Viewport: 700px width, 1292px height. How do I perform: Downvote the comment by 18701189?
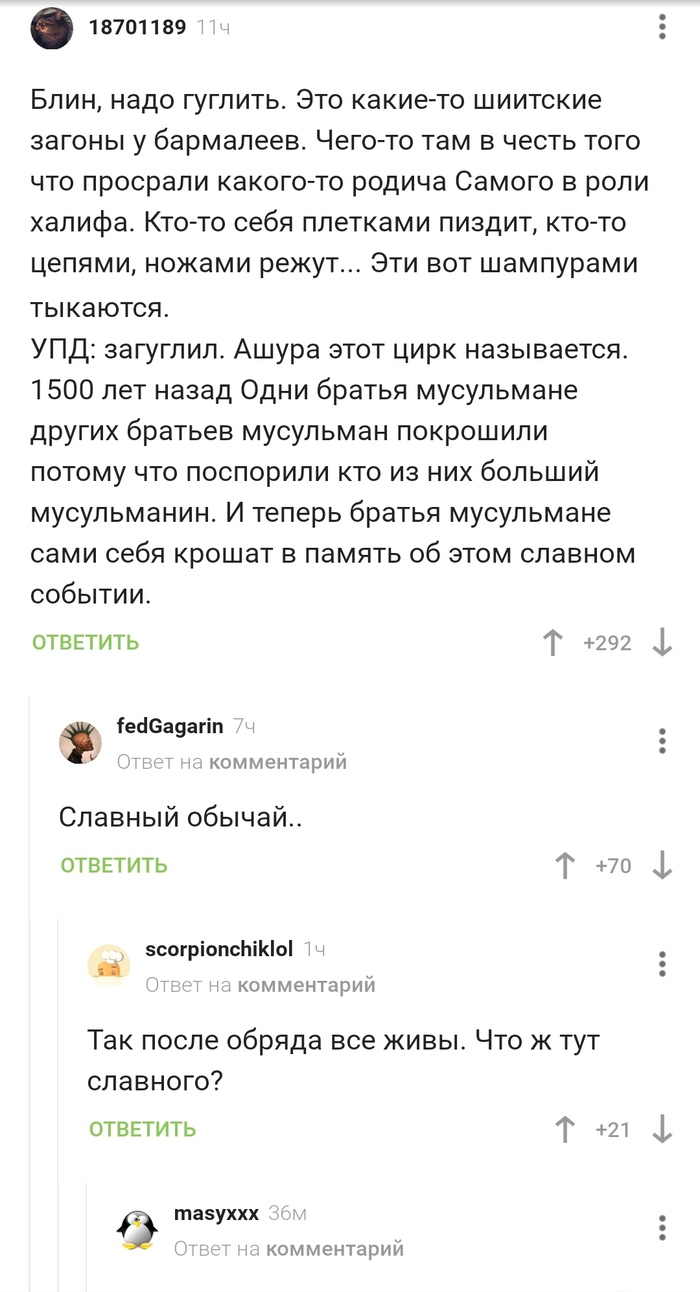(x=662, y=643)
